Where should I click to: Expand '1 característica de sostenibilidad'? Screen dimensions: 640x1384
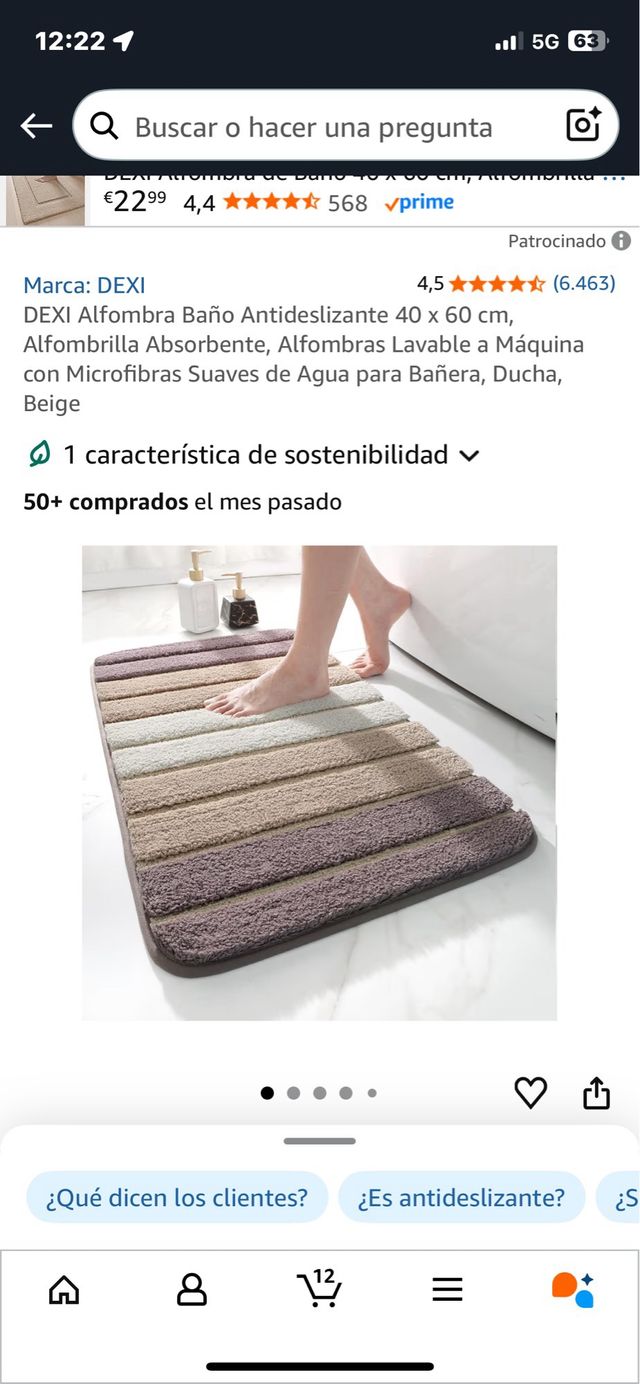(252, 456)
